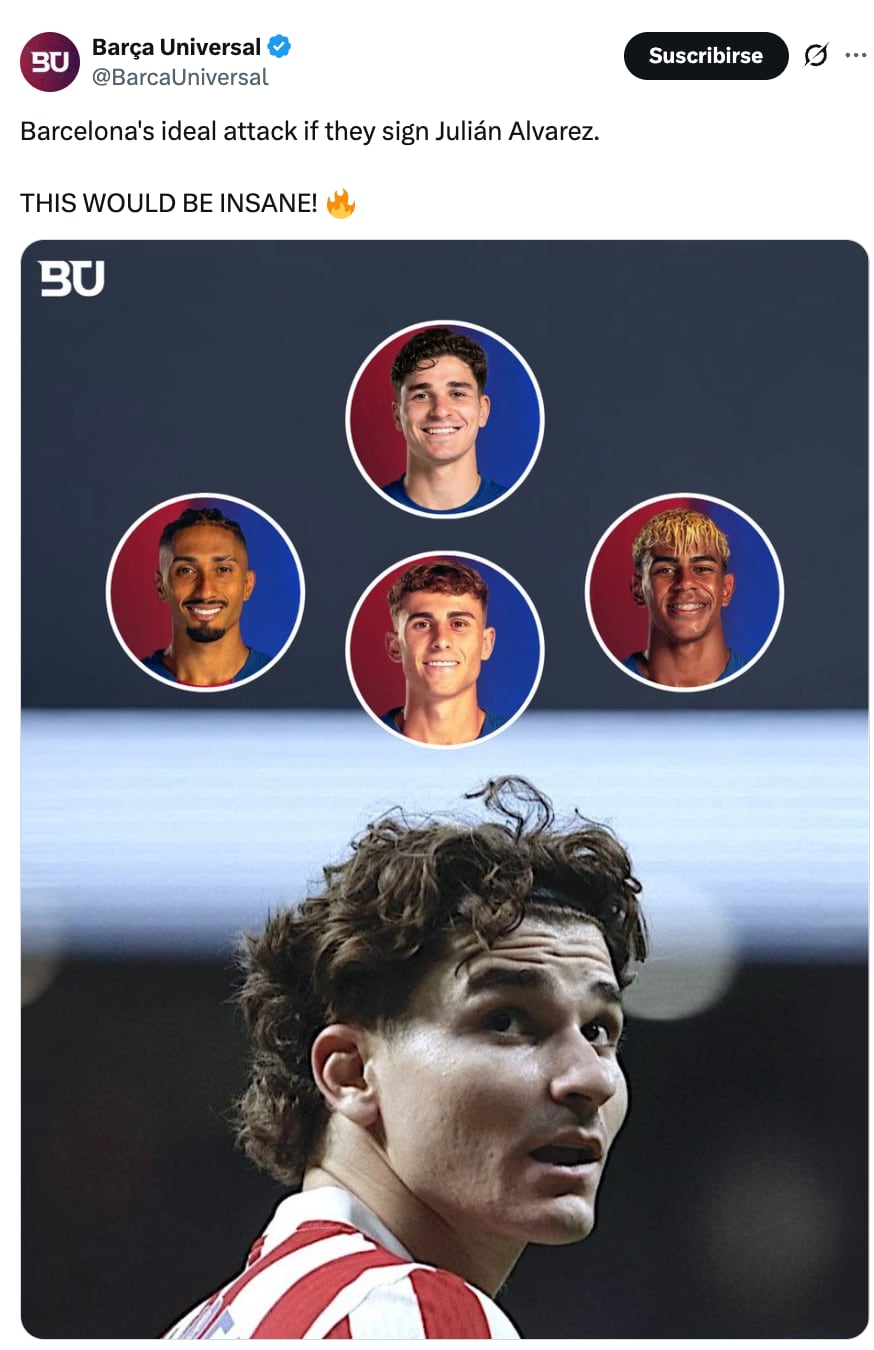Screen dimensions: 874x1350
Task: Tap the Suscribirse button
Action: pos(705,56)
